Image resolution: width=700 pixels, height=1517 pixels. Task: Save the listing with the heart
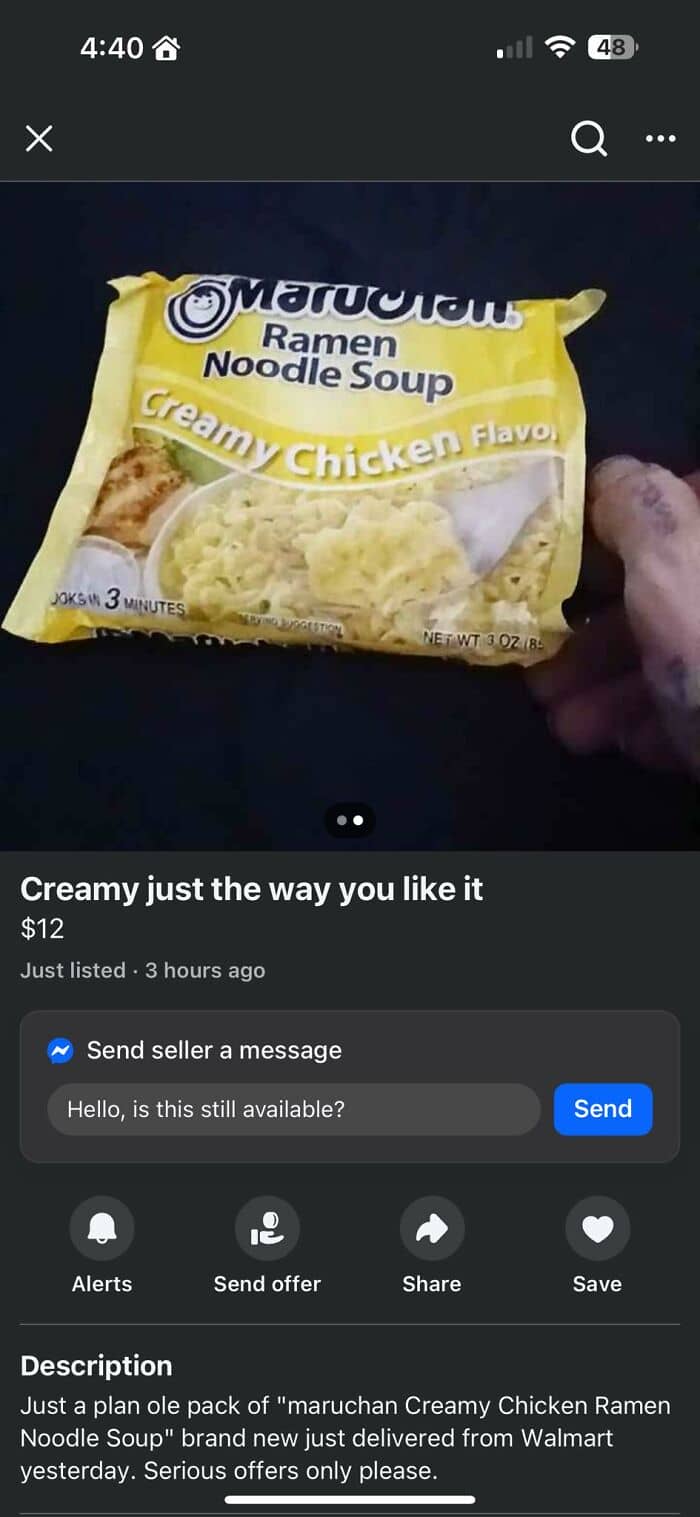[597, 1246]
